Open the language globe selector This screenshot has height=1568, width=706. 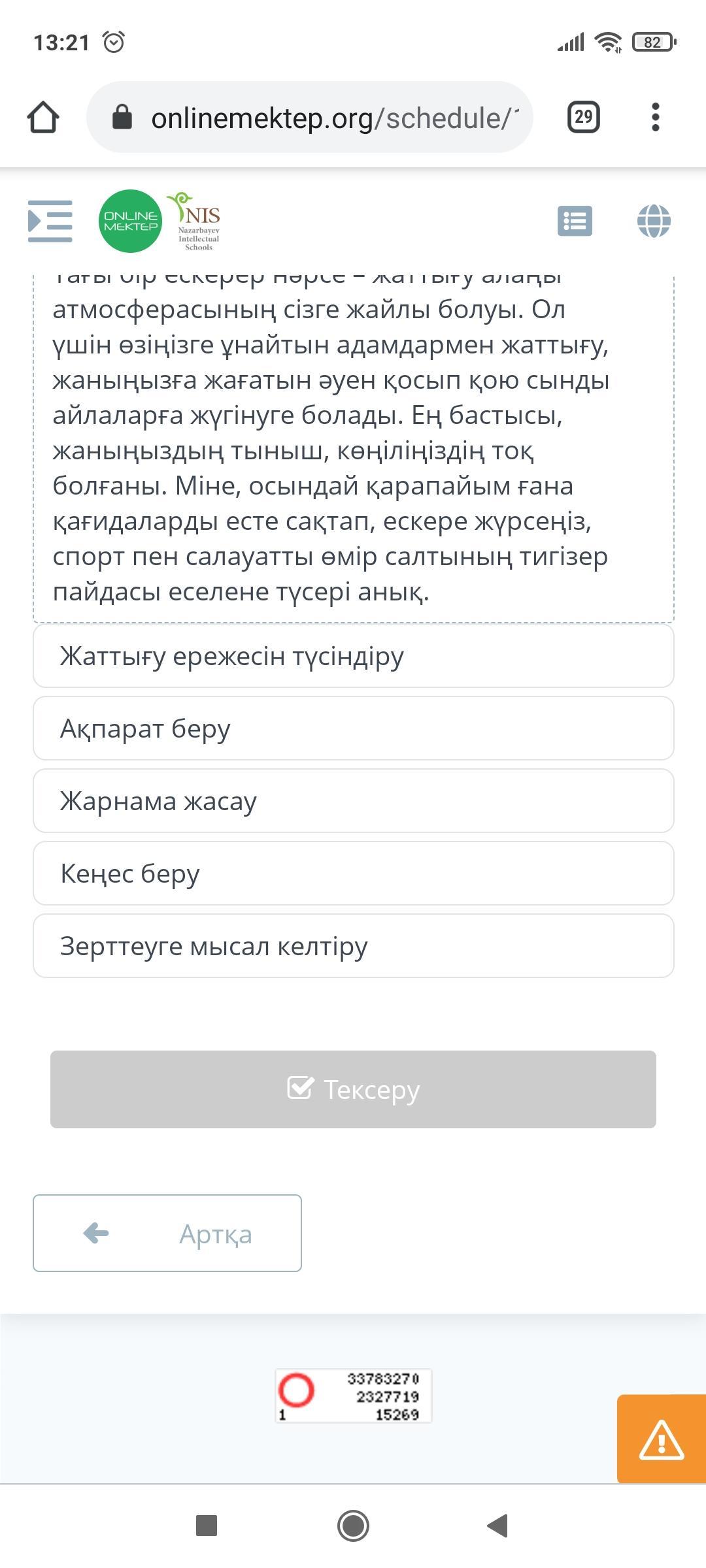coord(654,221)
